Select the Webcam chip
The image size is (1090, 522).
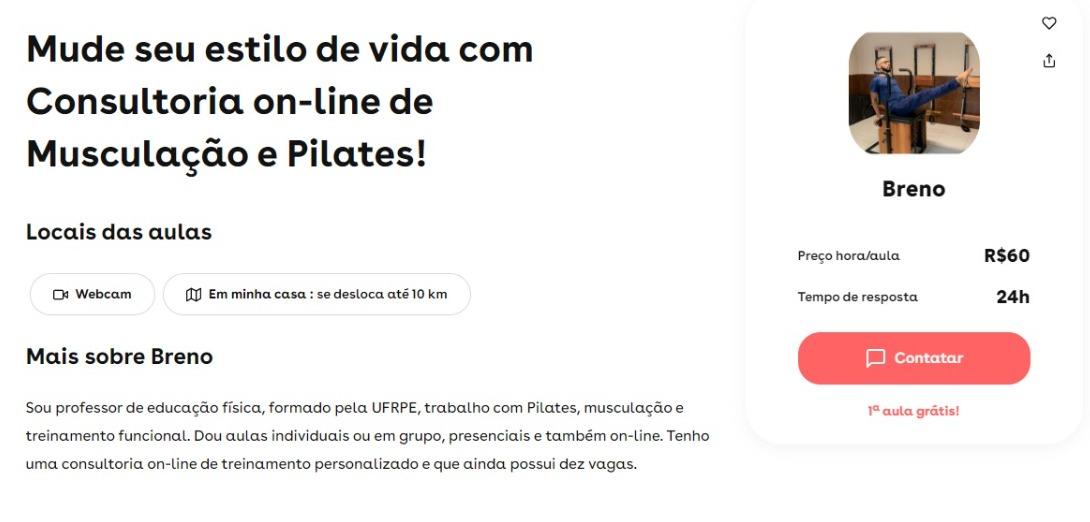click(x=93, y=294)
